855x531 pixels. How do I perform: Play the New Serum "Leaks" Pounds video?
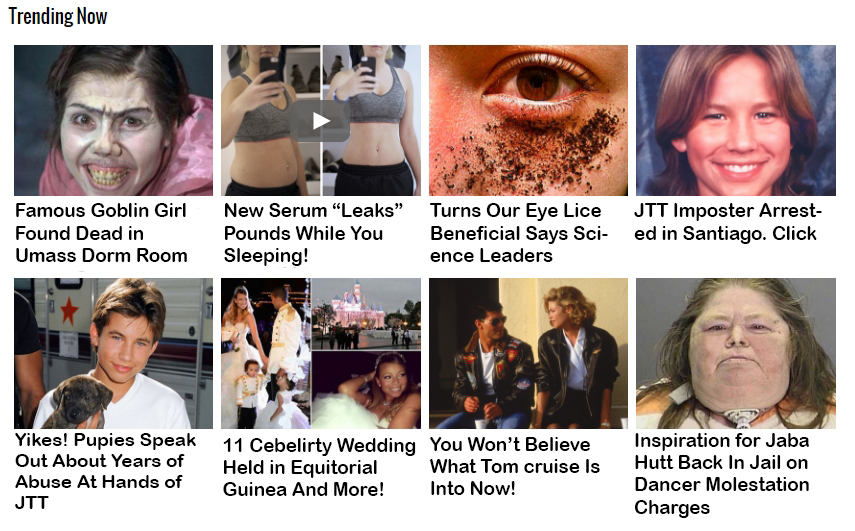pos(320,121)
